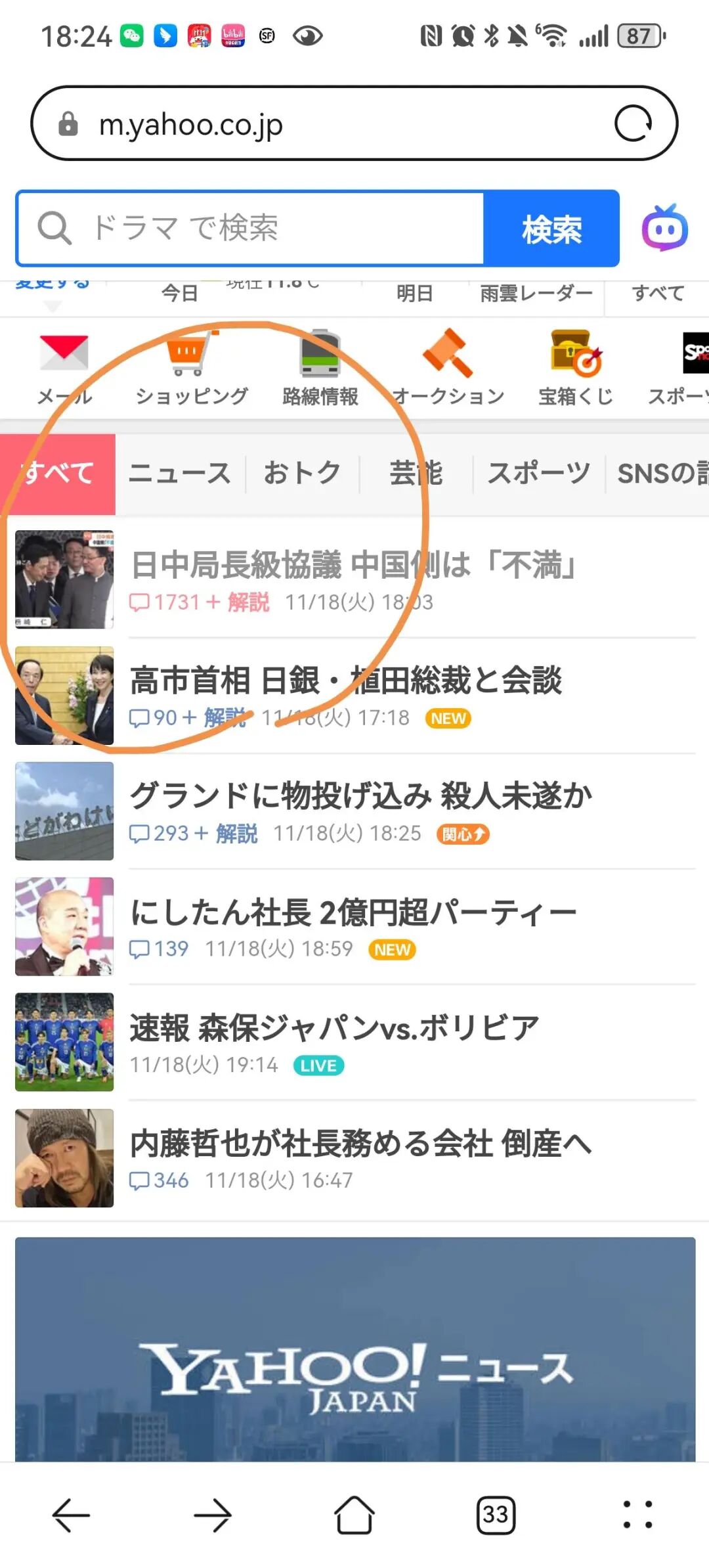This screenshot has width=709, height=1568.
Task: Switch to the 芸能 tab
Action: click(416, 474)
